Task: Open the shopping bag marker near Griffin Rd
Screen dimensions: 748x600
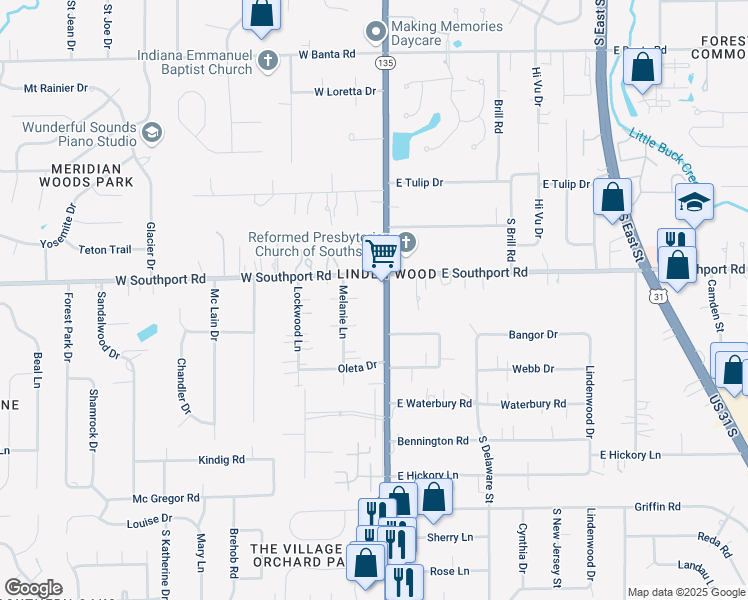Action: coord(433,497)
